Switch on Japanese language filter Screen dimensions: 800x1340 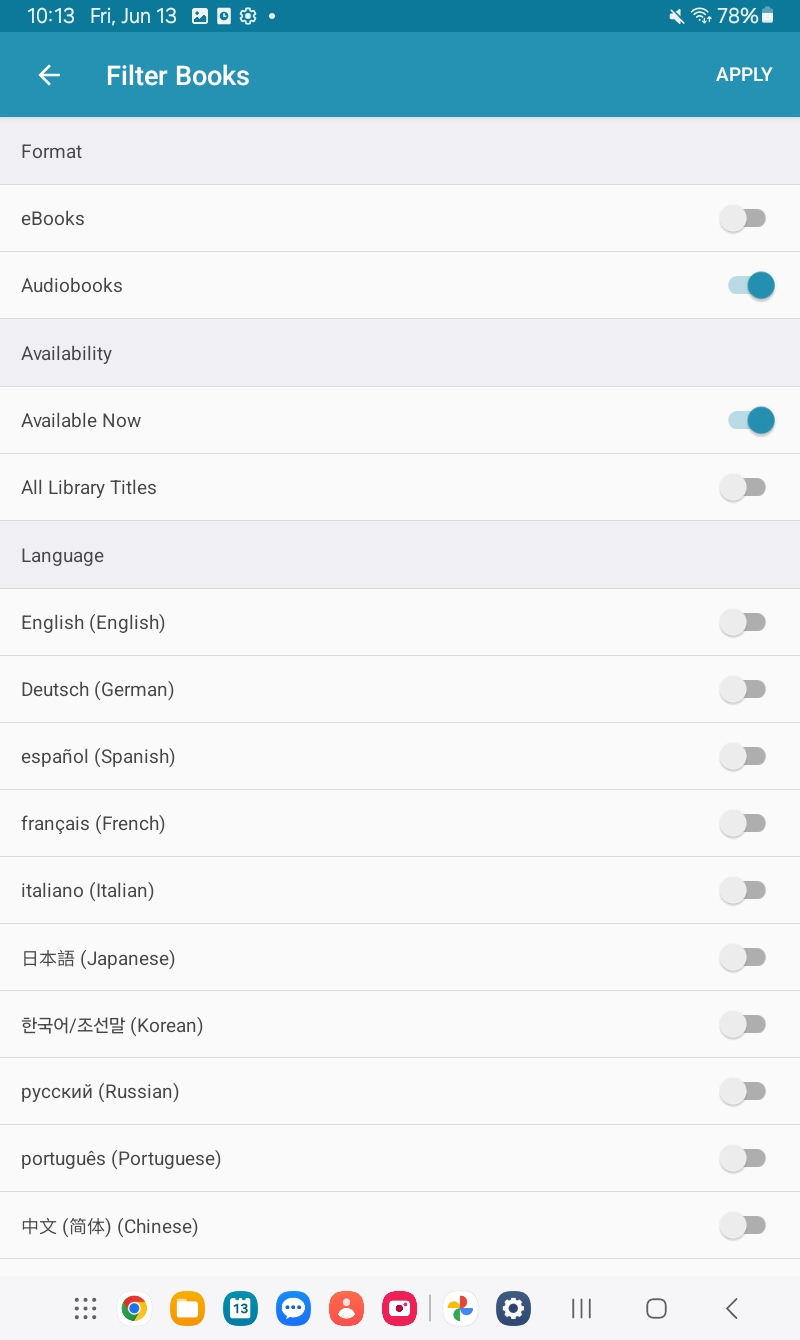pyautogui.click(x=743, y=957)
